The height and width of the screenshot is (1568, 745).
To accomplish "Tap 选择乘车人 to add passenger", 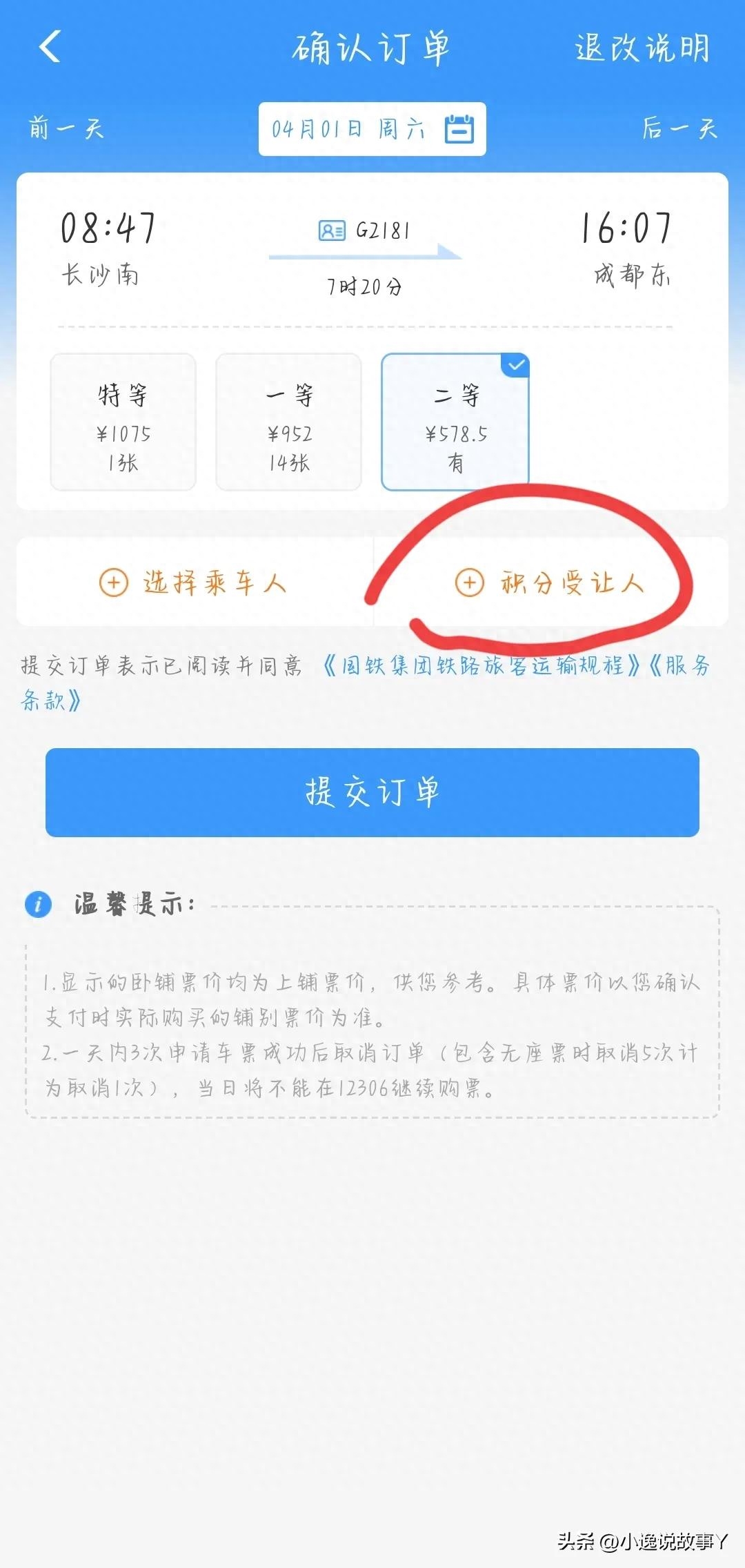I will click(x=193, y=582).
